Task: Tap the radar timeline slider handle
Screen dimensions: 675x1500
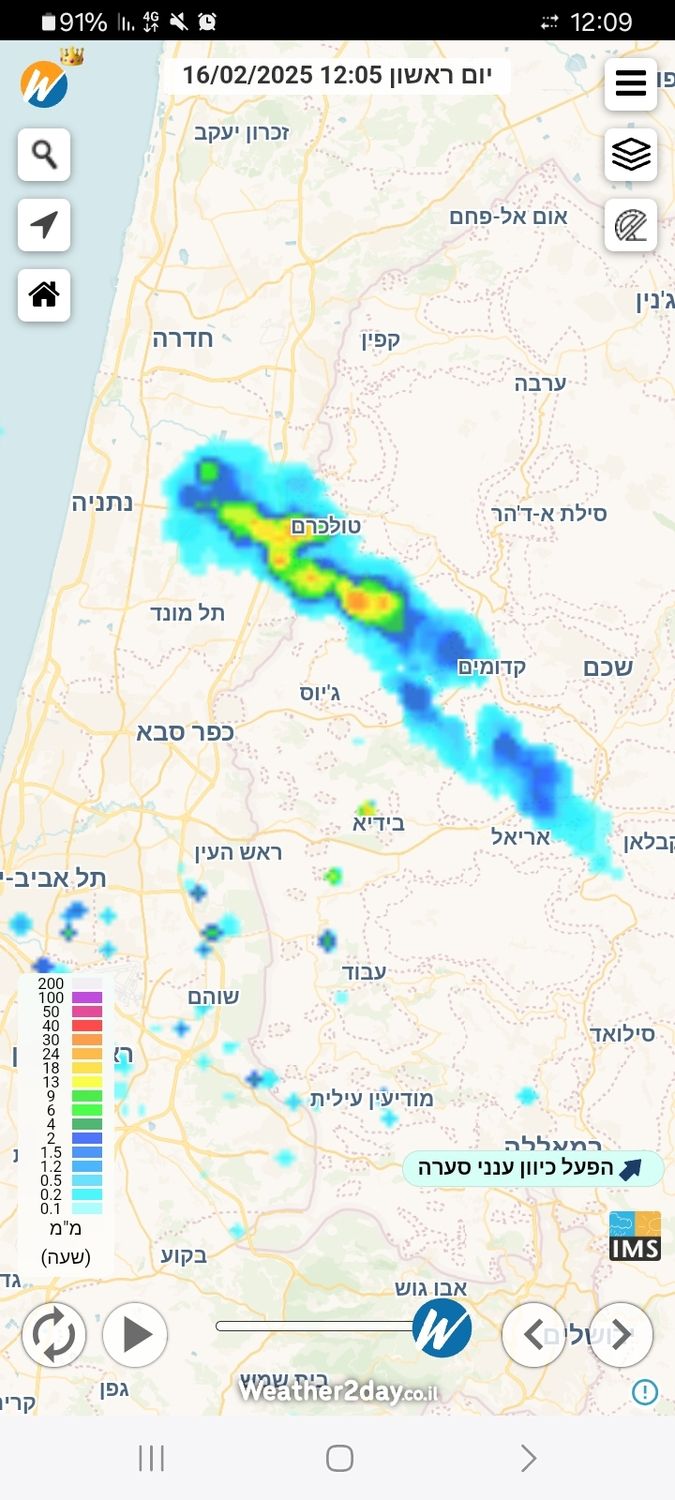Action: (441, 1328)
